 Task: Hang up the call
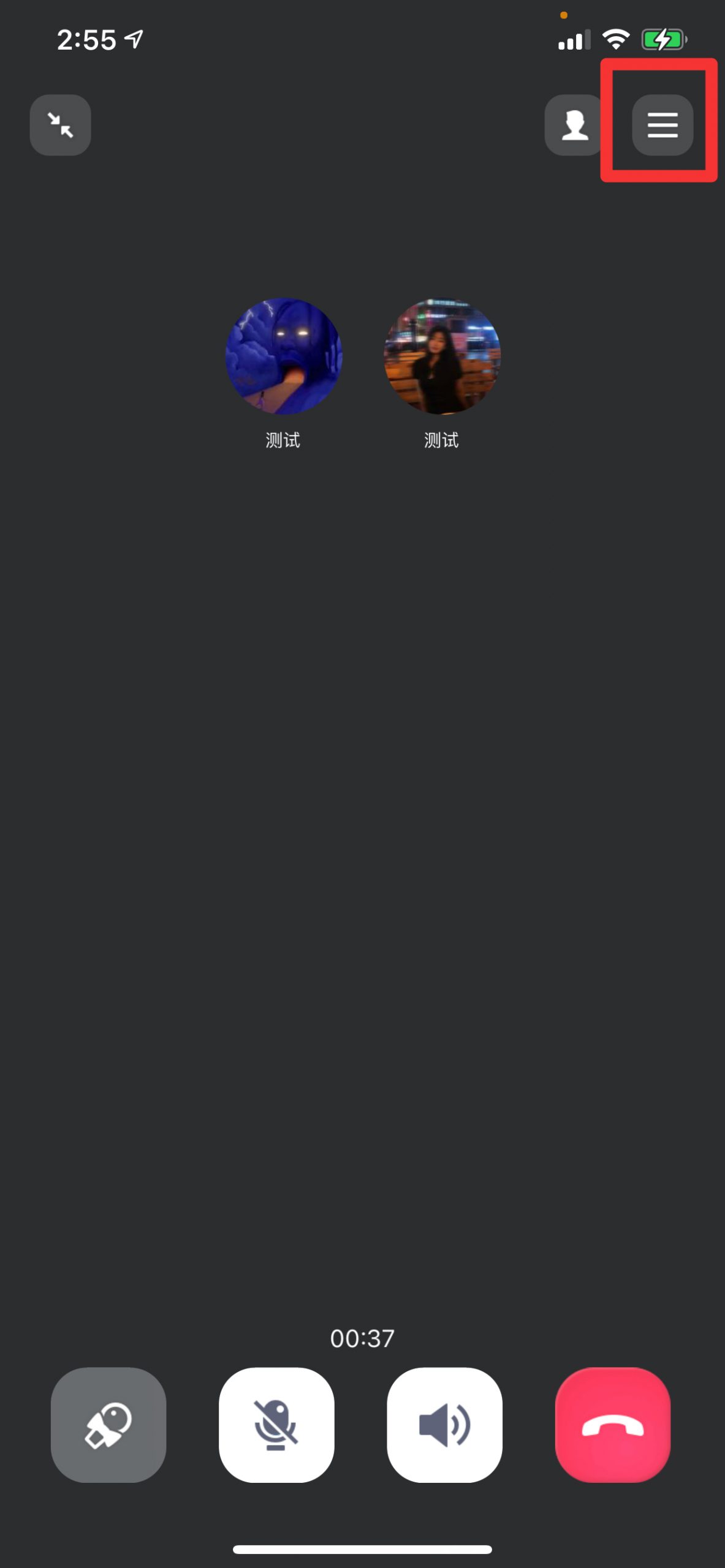coord(613,1425)
